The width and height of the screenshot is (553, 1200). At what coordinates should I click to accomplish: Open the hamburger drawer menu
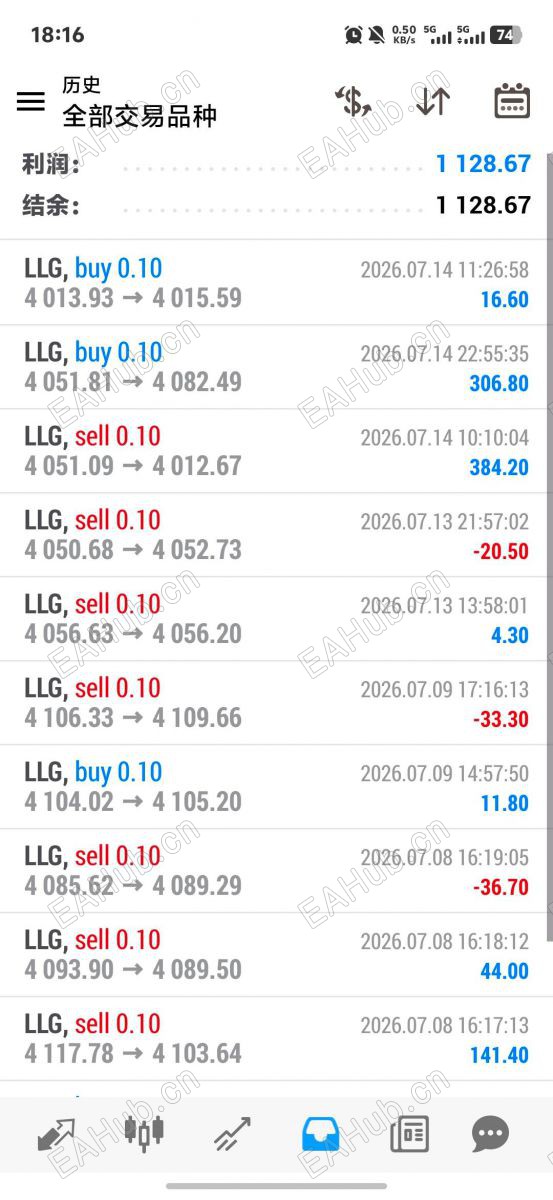31,101
